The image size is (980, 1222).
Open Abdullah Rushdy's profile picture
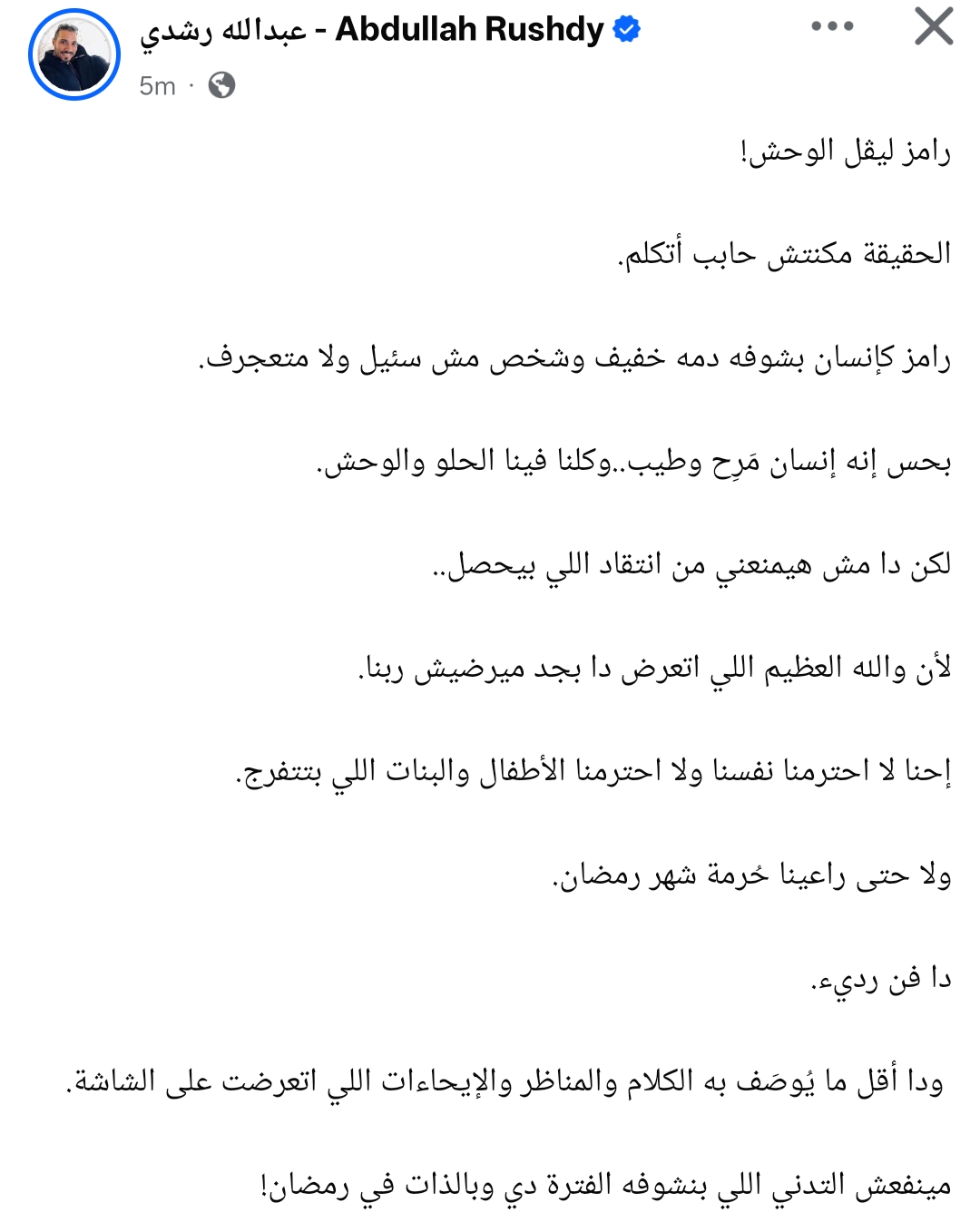pyautogui.click(x=74, y=54)
